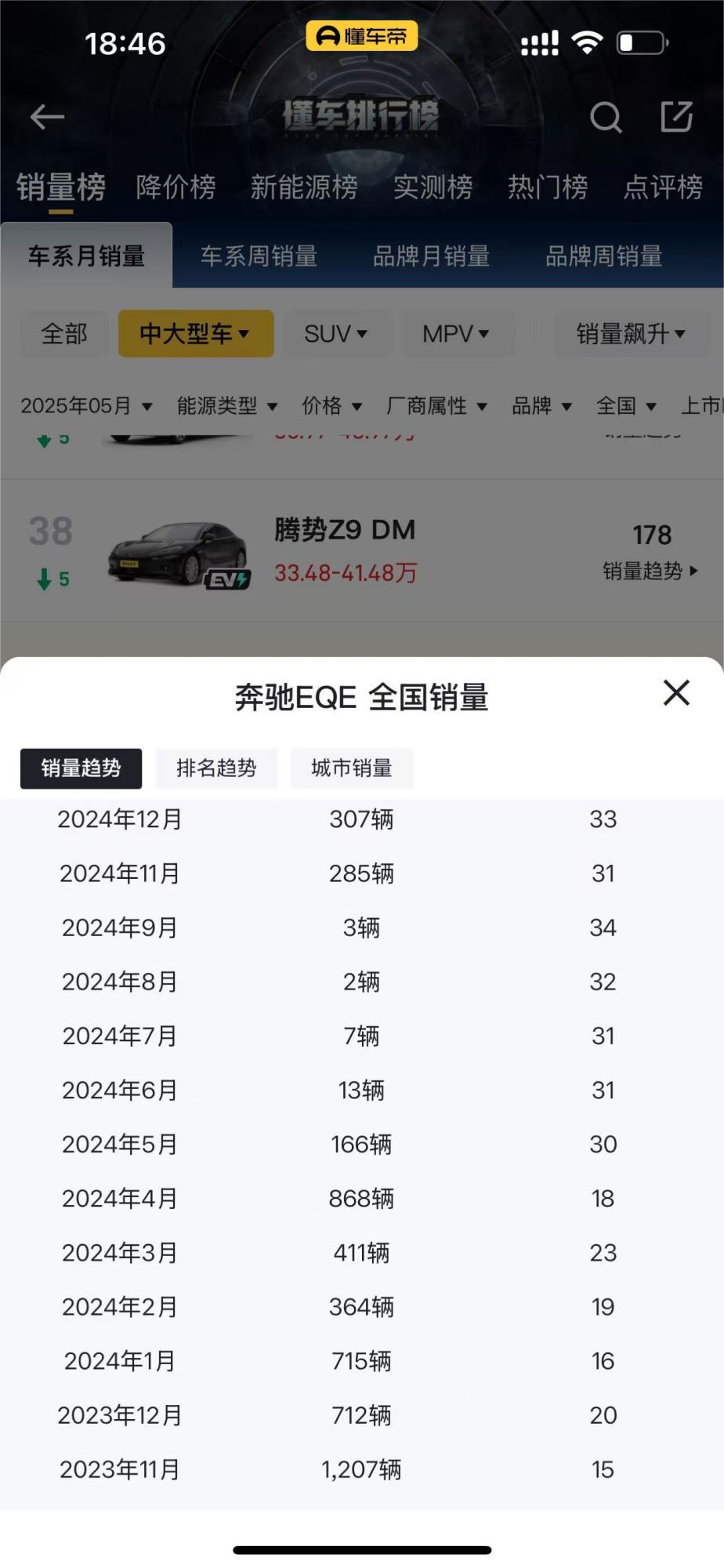Screen dimensions: 724x1568
Task: Switch to 城市销量 tab
Action: coord(351,768)
